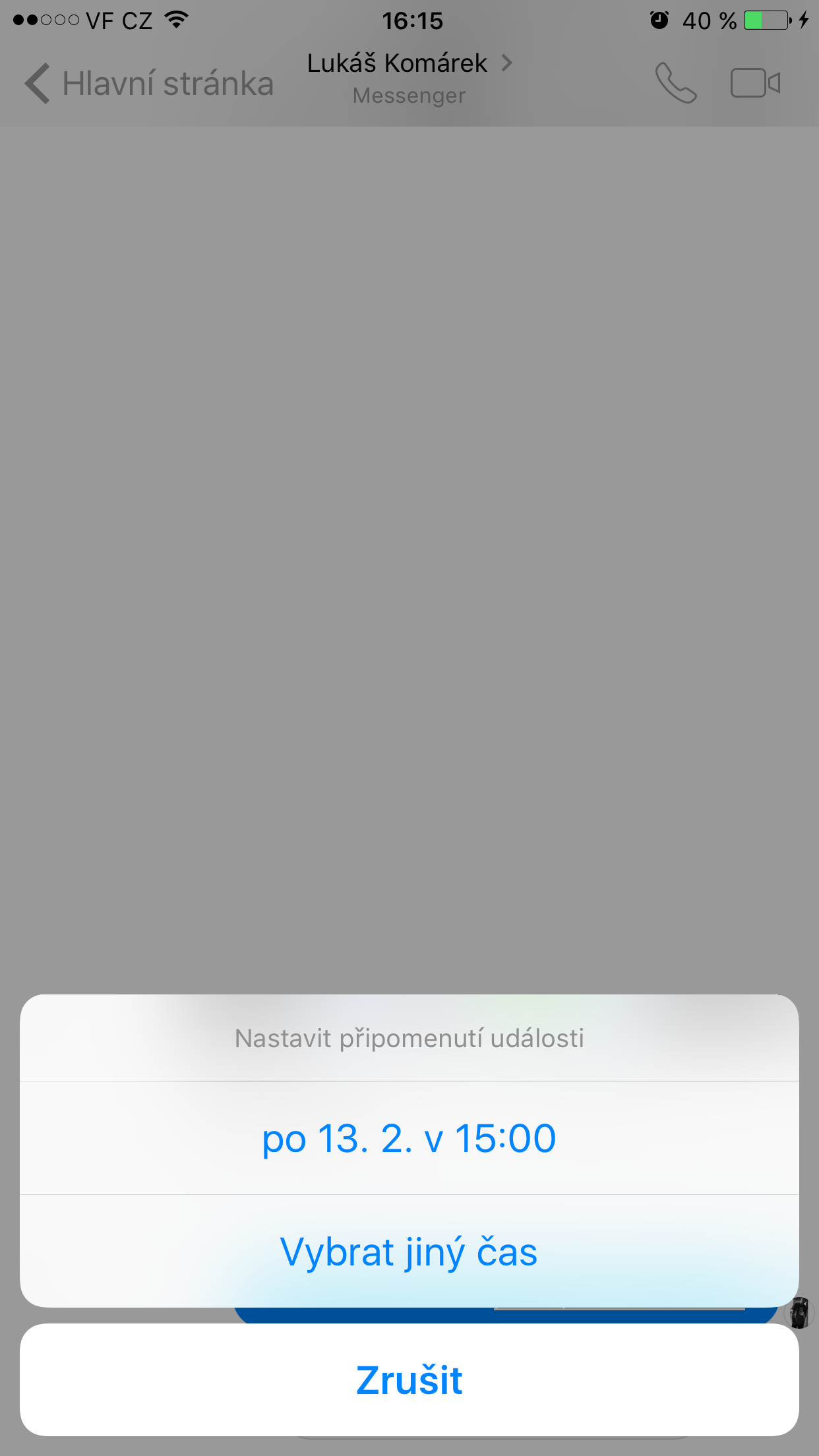
Task: Tap the Wi-Fi icon in the status bar
Action: (x=175, y=19)
